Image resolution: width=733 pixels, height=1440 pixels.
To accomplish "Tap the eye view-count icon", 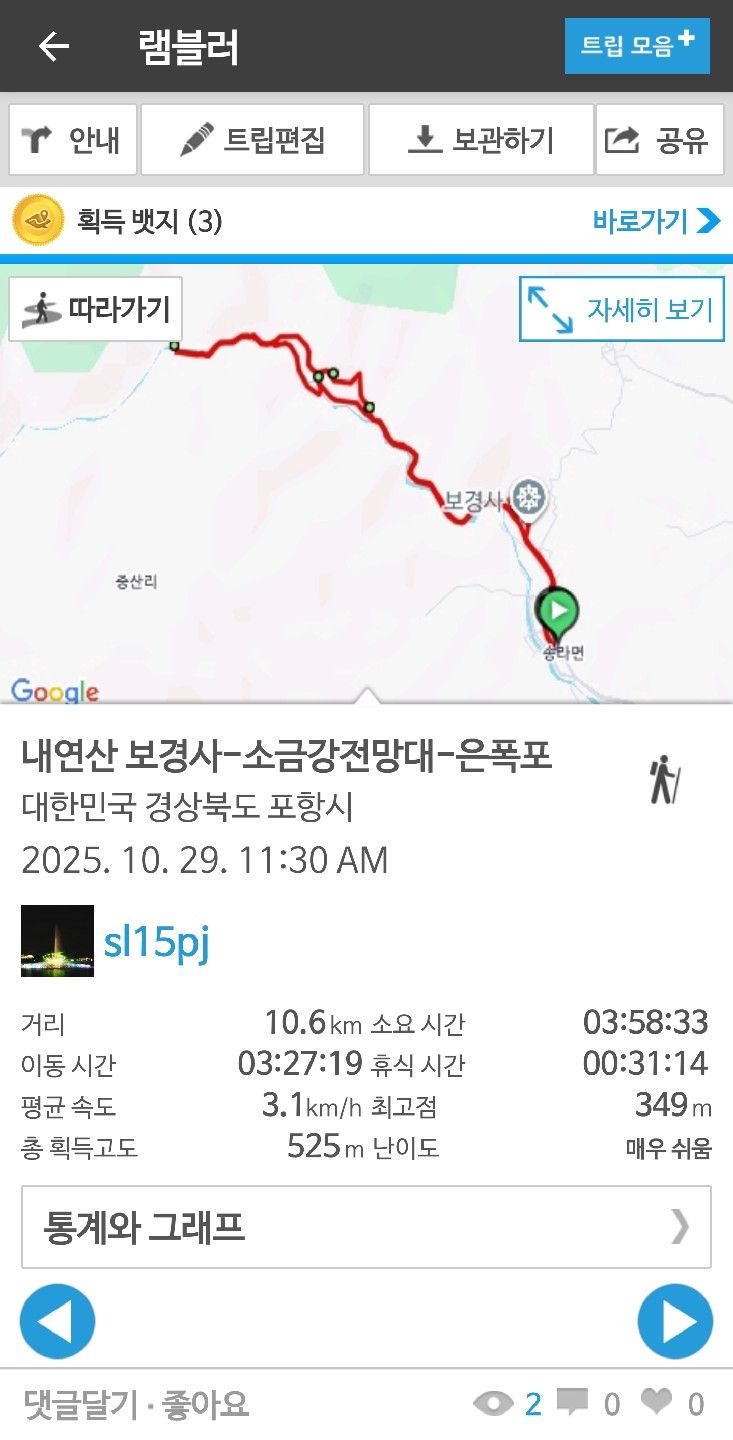I will (492, 1403).
